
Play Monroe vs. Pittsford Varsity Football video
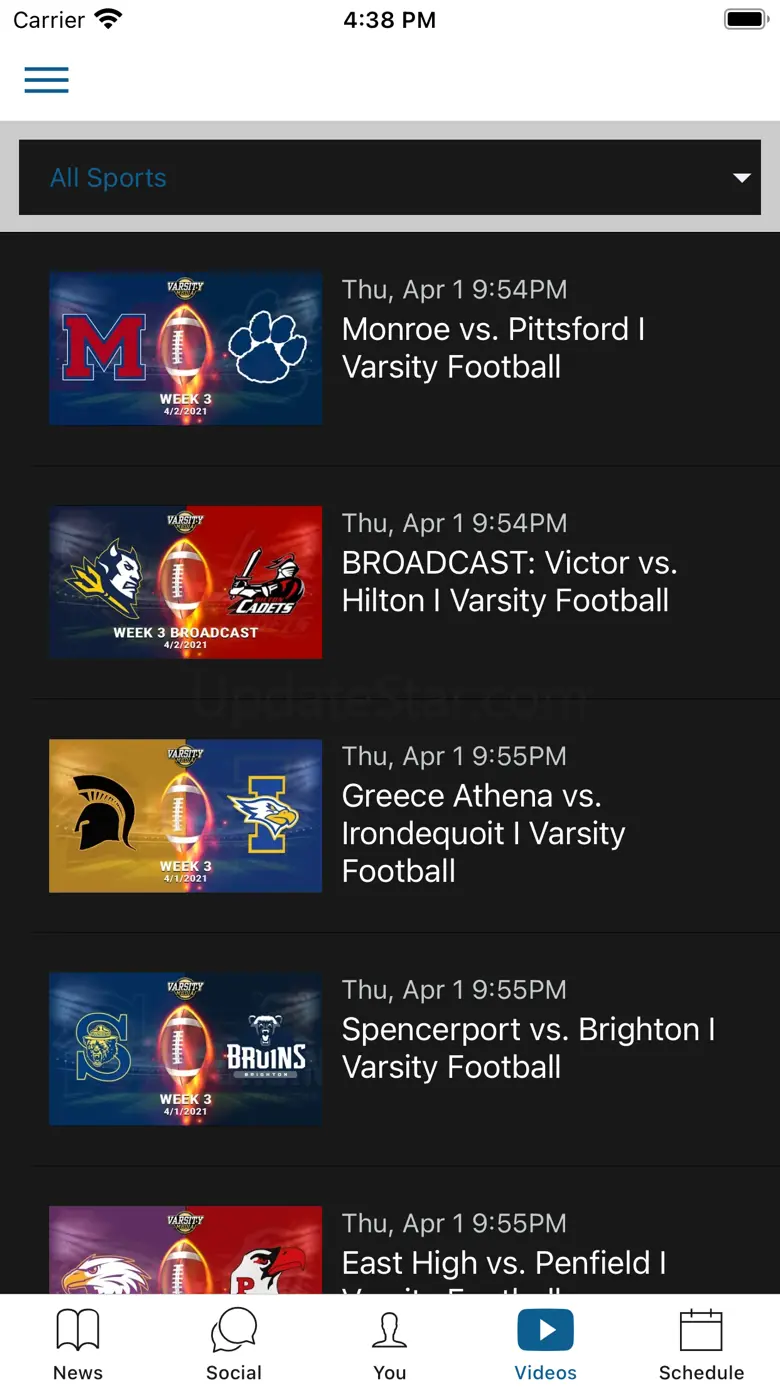[186, 348]
